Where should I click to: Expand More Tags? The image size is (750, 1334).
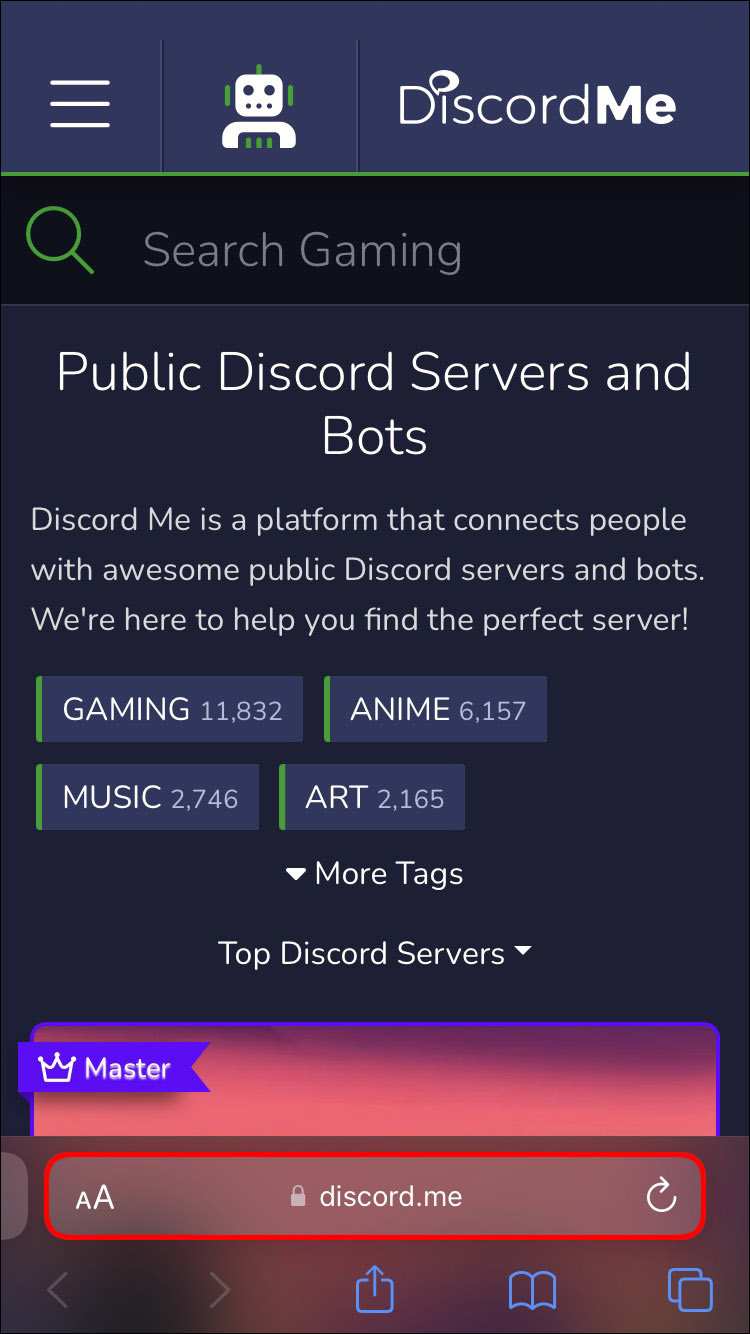tap(375, 873)
